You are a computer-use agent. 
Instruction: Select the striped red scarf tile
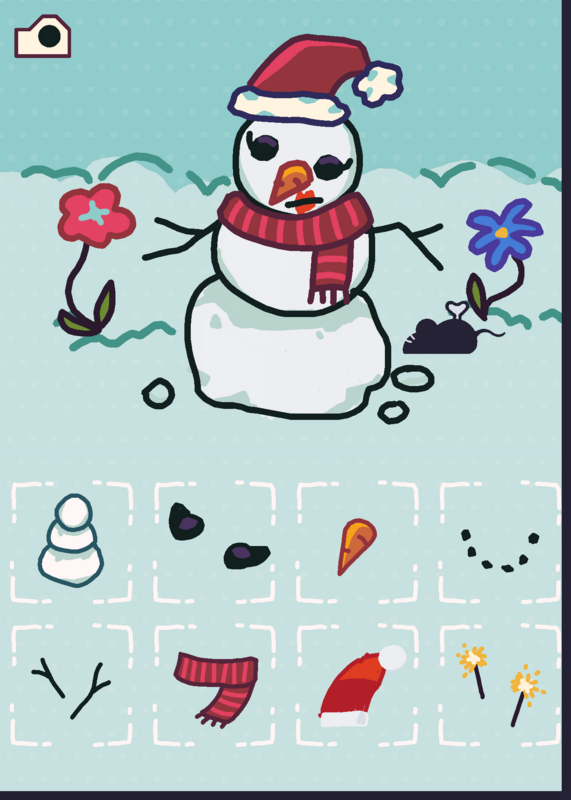215,685
